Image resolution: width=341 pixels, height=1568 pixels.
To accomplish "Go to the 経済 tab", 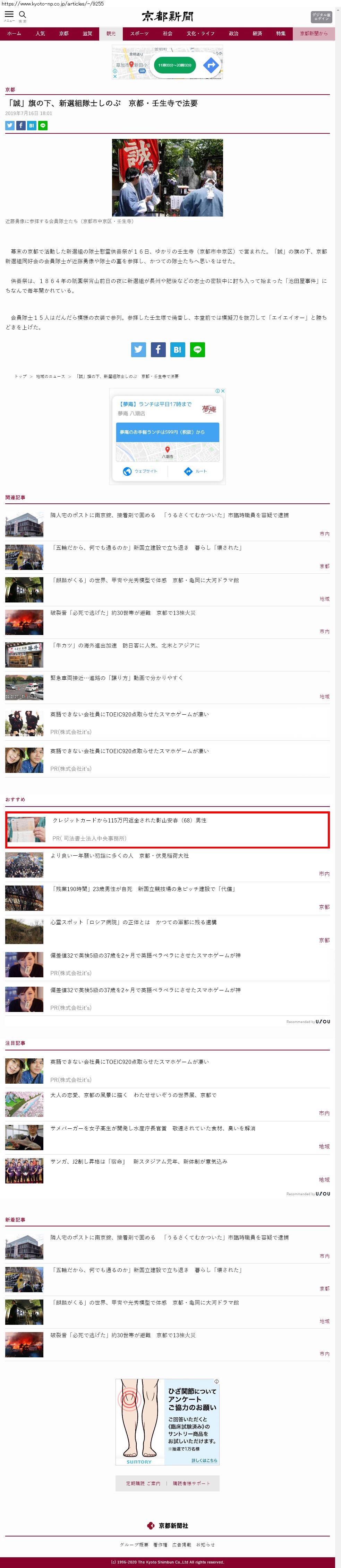I will coord(257,34).
